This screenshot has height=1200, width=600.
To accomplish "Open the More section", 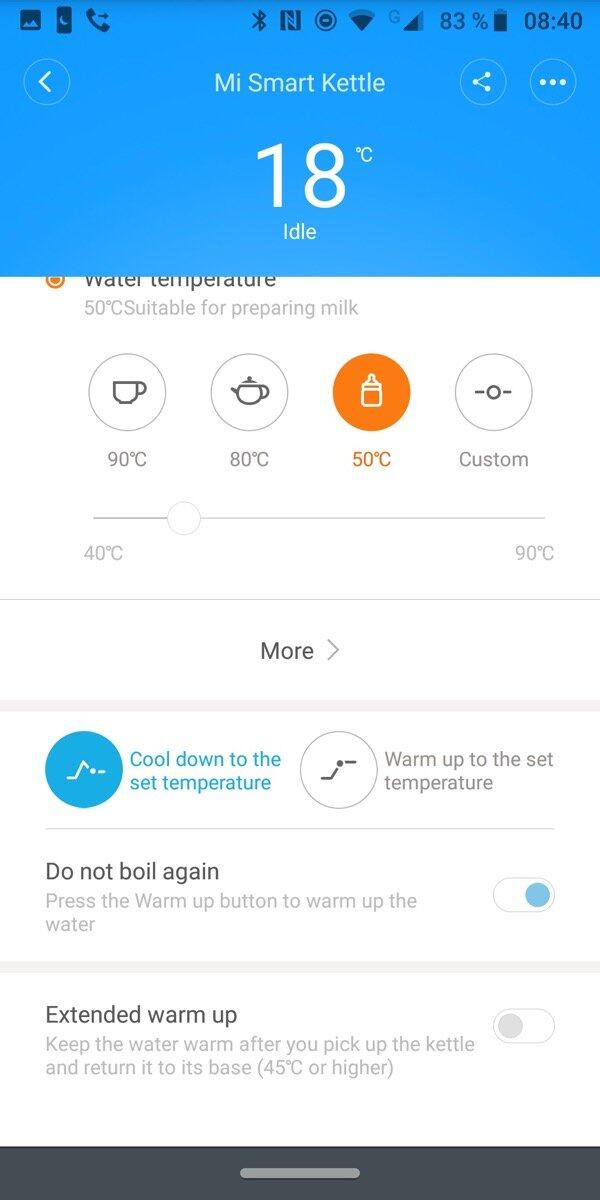I will pyautogui.click(x=300, y=651).
